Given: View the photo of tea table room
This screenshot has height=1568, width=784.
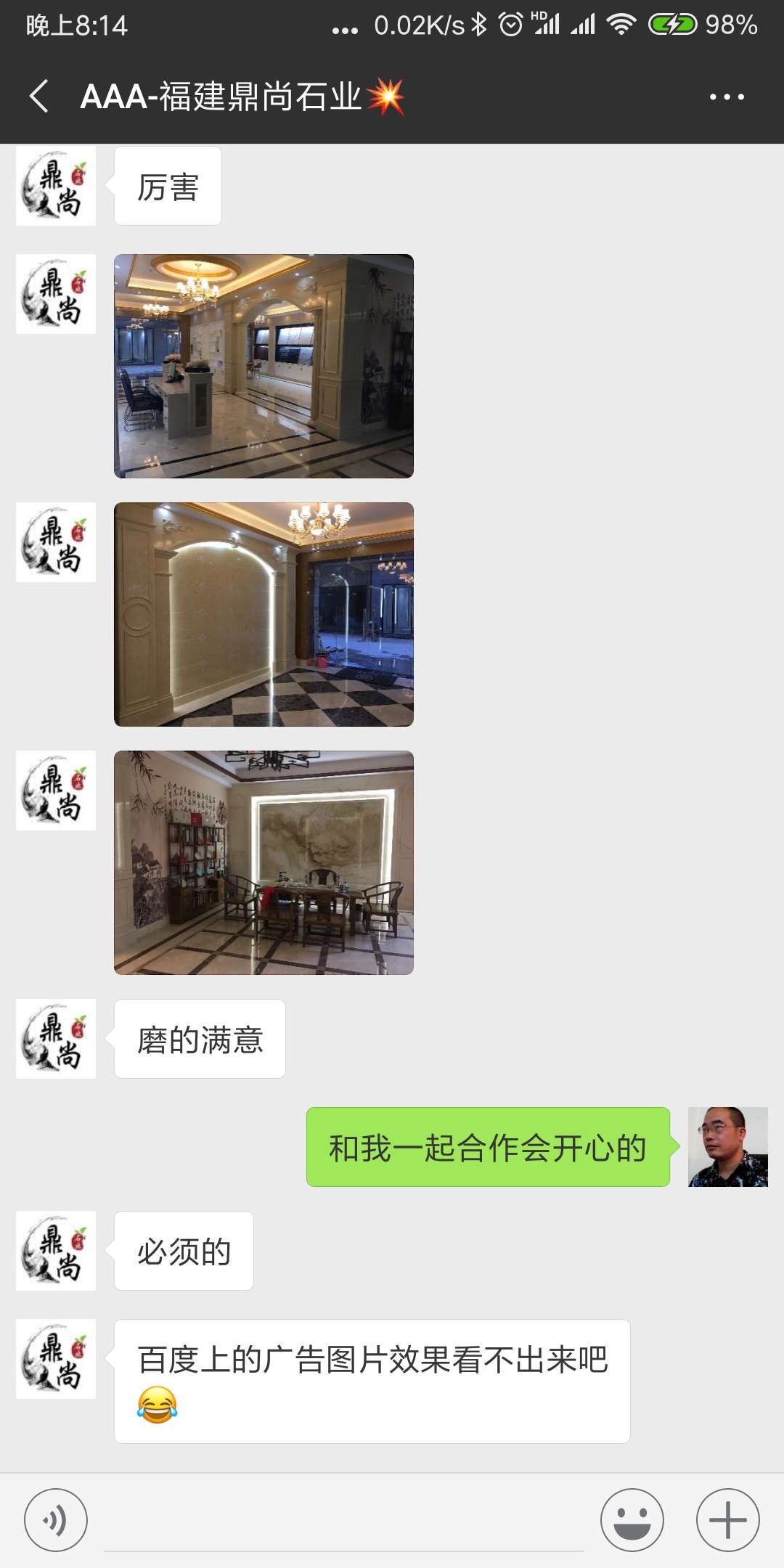Looking at the screenshot, I should click(x=264, y=862).
